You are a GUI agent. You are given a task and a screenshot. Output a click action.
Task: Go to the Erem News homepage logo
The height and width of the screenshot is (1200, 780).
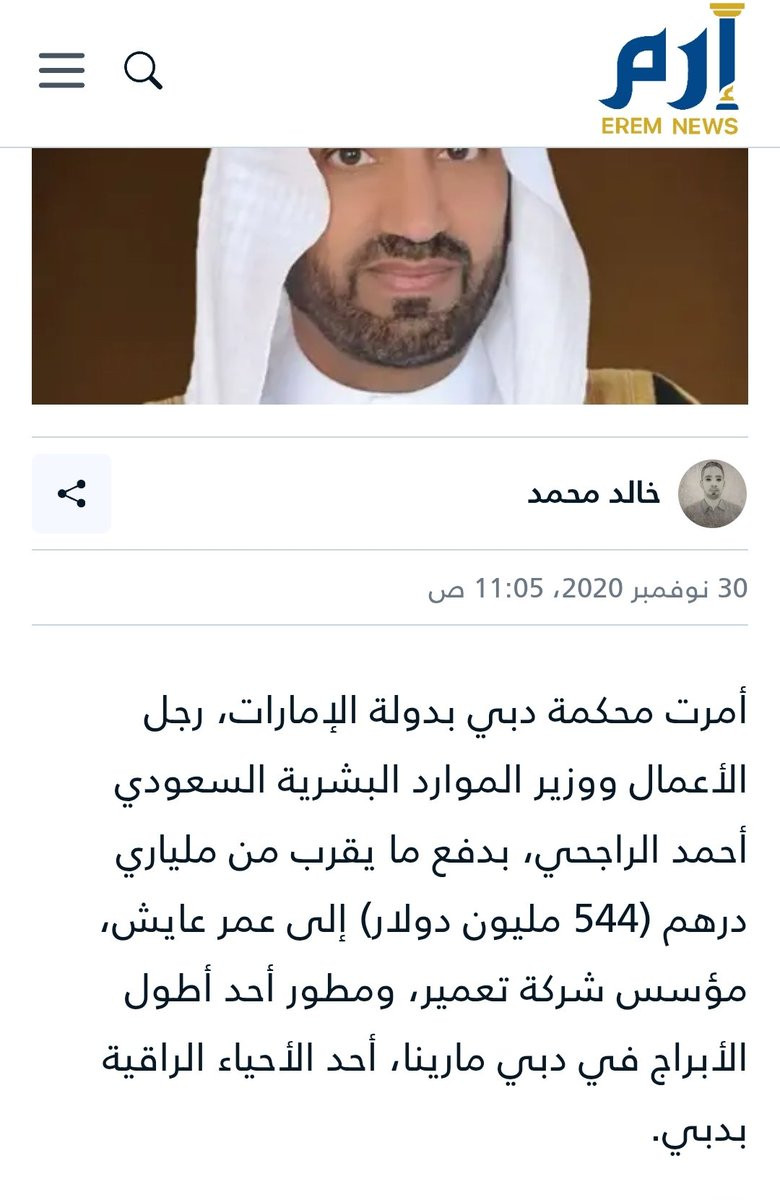pos(671,72)
